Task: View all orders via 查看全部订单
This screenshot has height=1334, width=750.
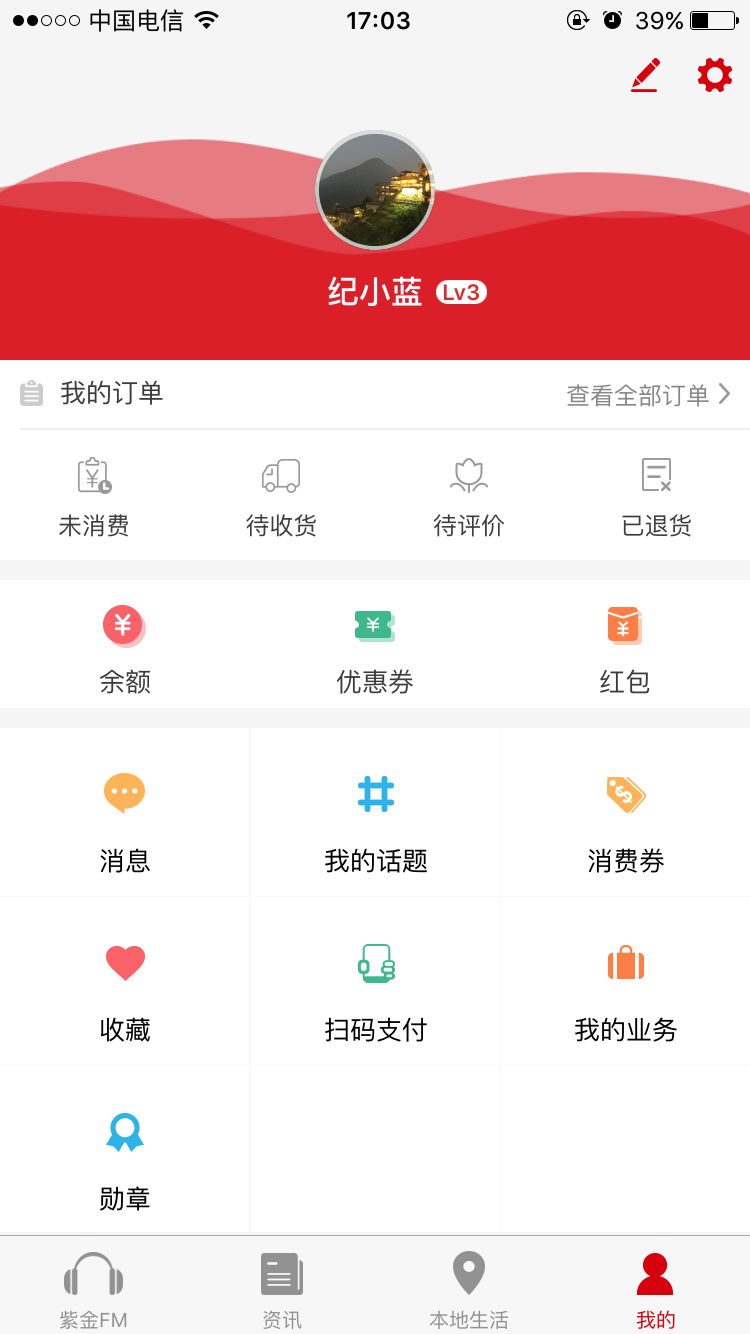Action: (x=648, y=395)
